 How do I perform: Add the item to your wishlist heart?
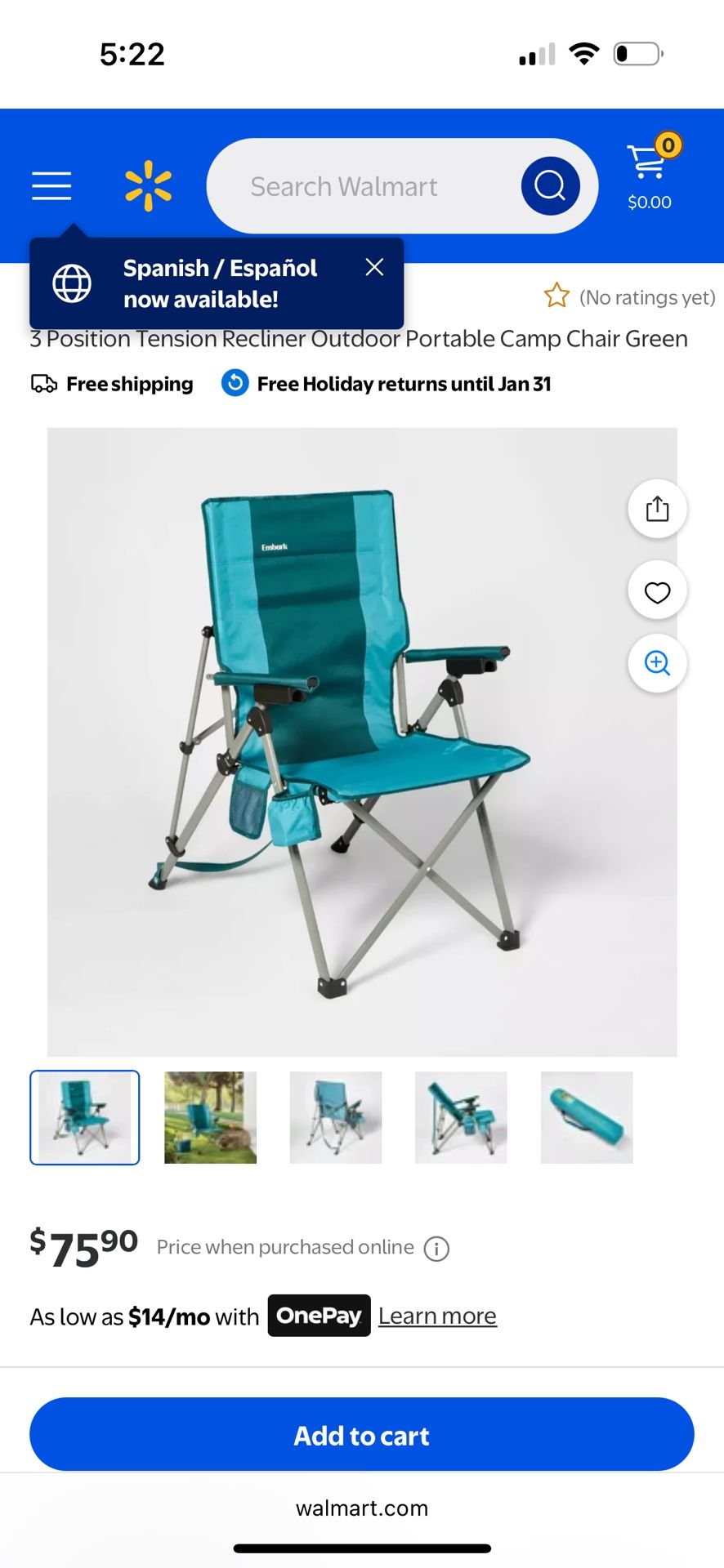[657, 590]
